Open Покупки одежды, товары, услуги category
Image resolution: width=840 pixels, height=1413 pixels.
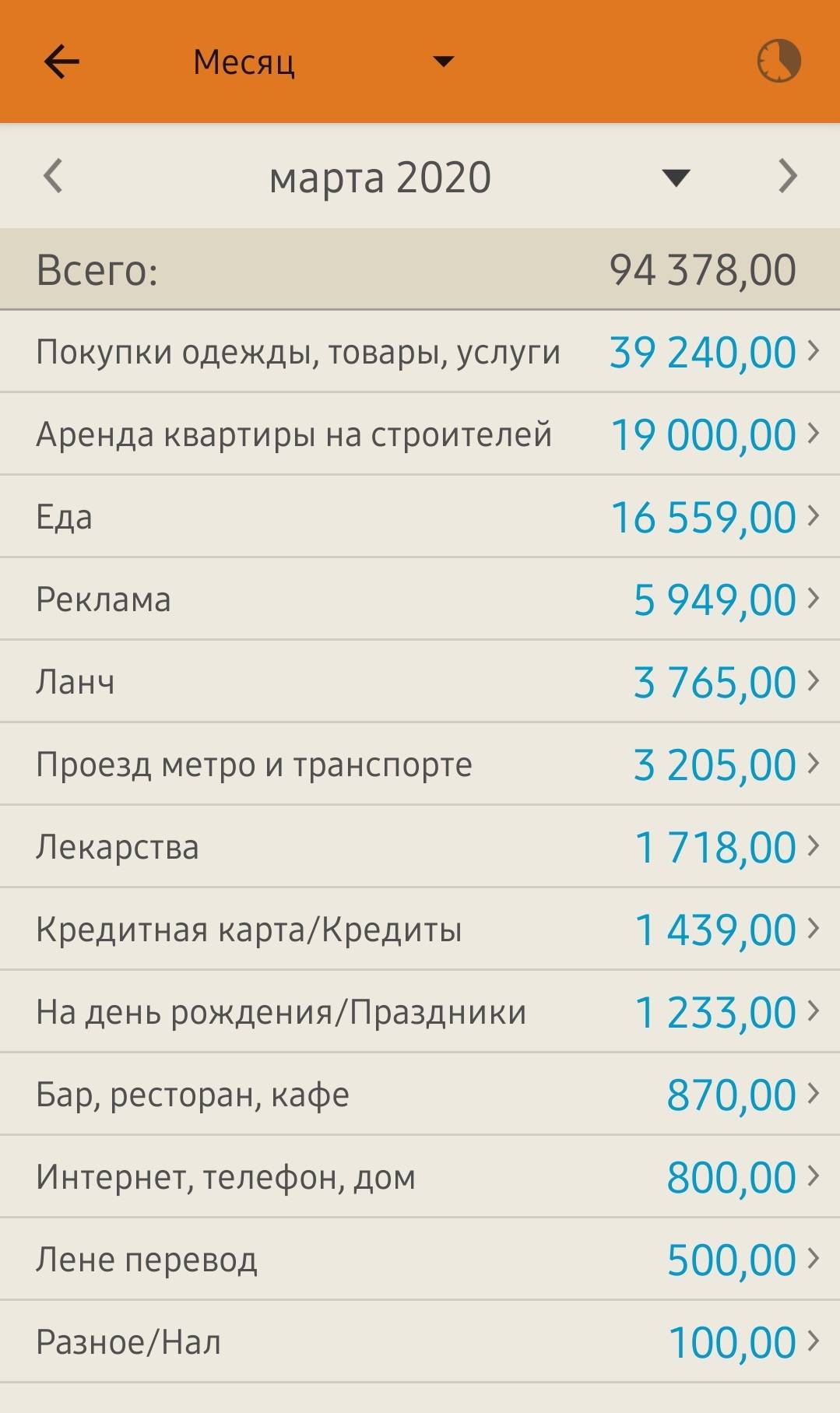coord(420,352)
